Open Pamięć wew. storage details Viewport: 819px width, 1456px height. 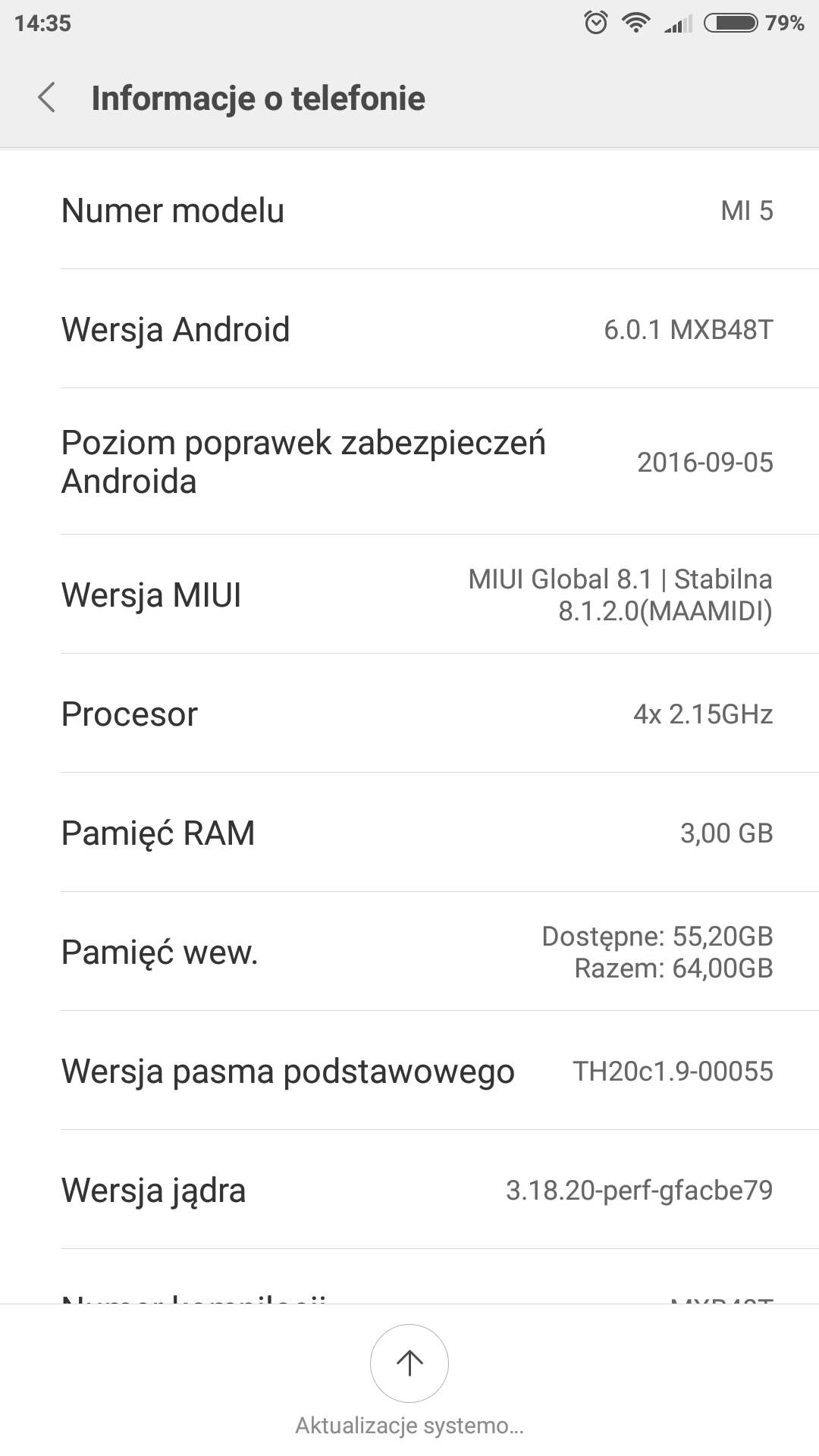[409, 952]
